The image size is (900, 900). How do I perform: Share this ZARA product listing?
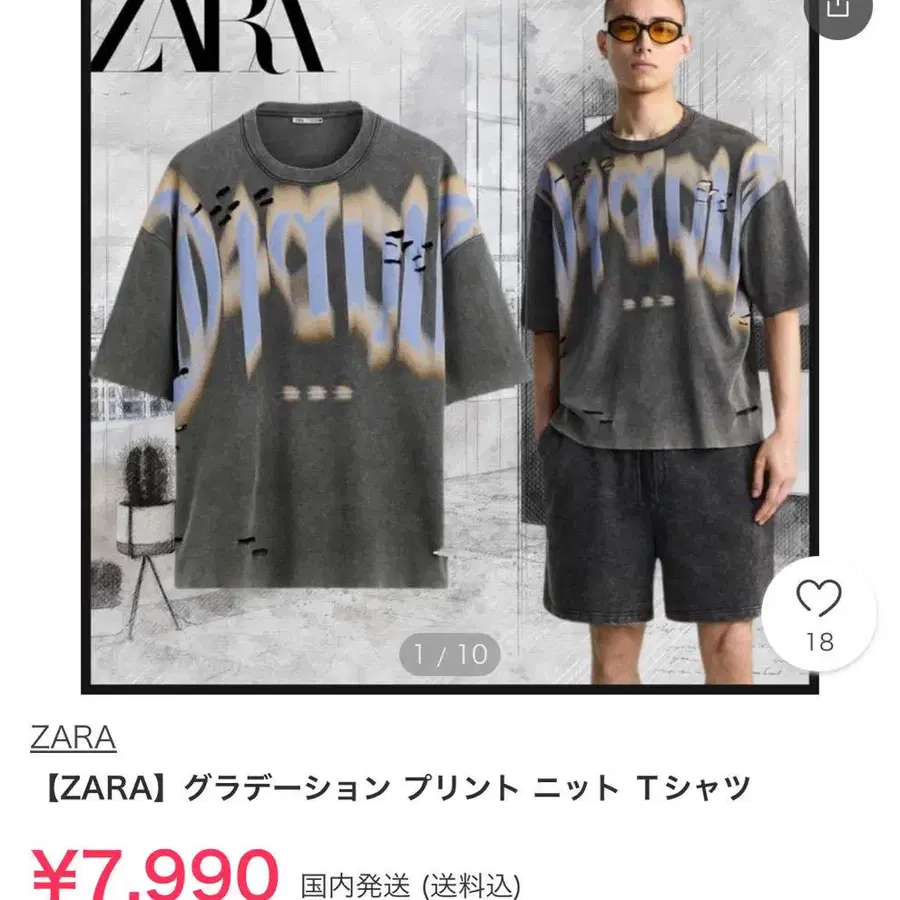coord(838,8)
